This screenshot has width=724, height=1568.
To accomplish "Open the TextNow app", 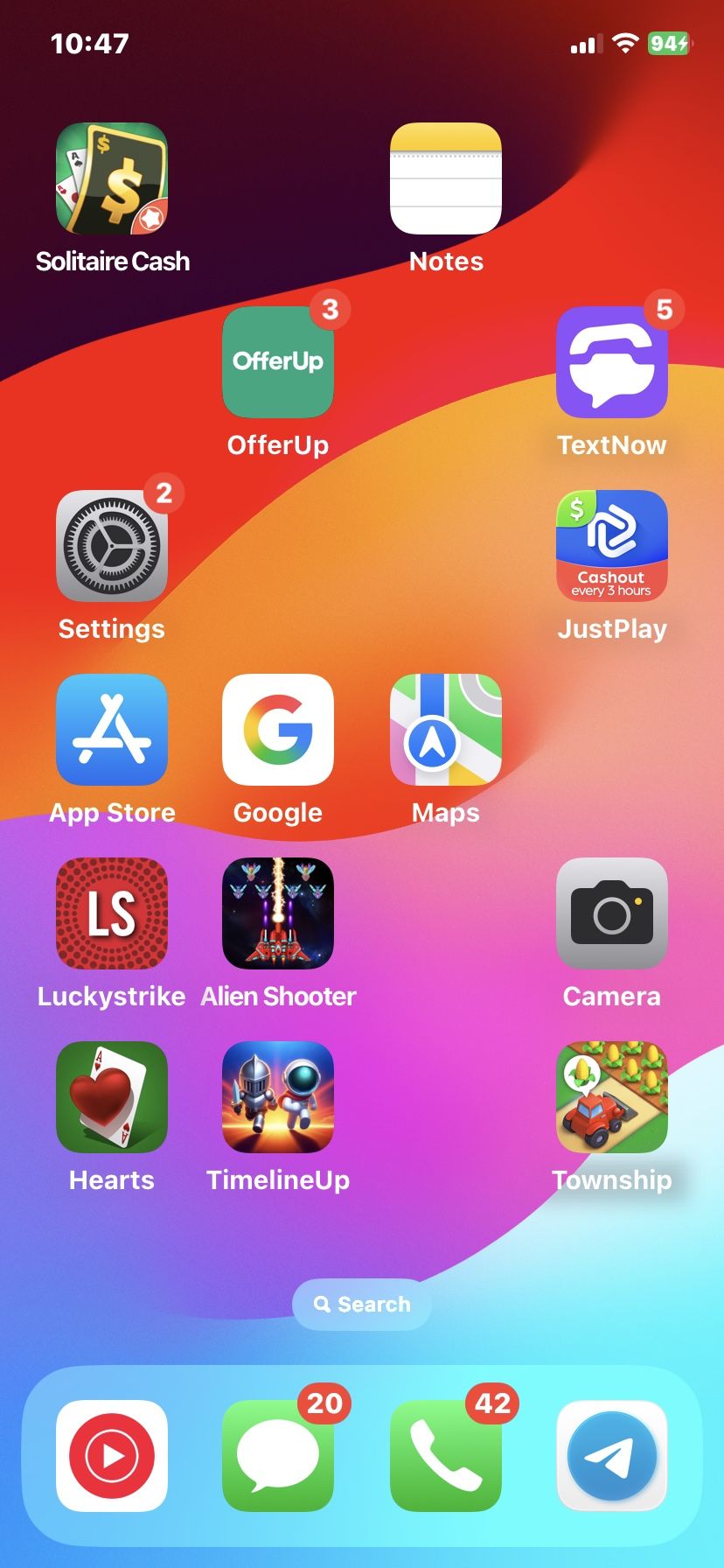I will click(612, 362).
